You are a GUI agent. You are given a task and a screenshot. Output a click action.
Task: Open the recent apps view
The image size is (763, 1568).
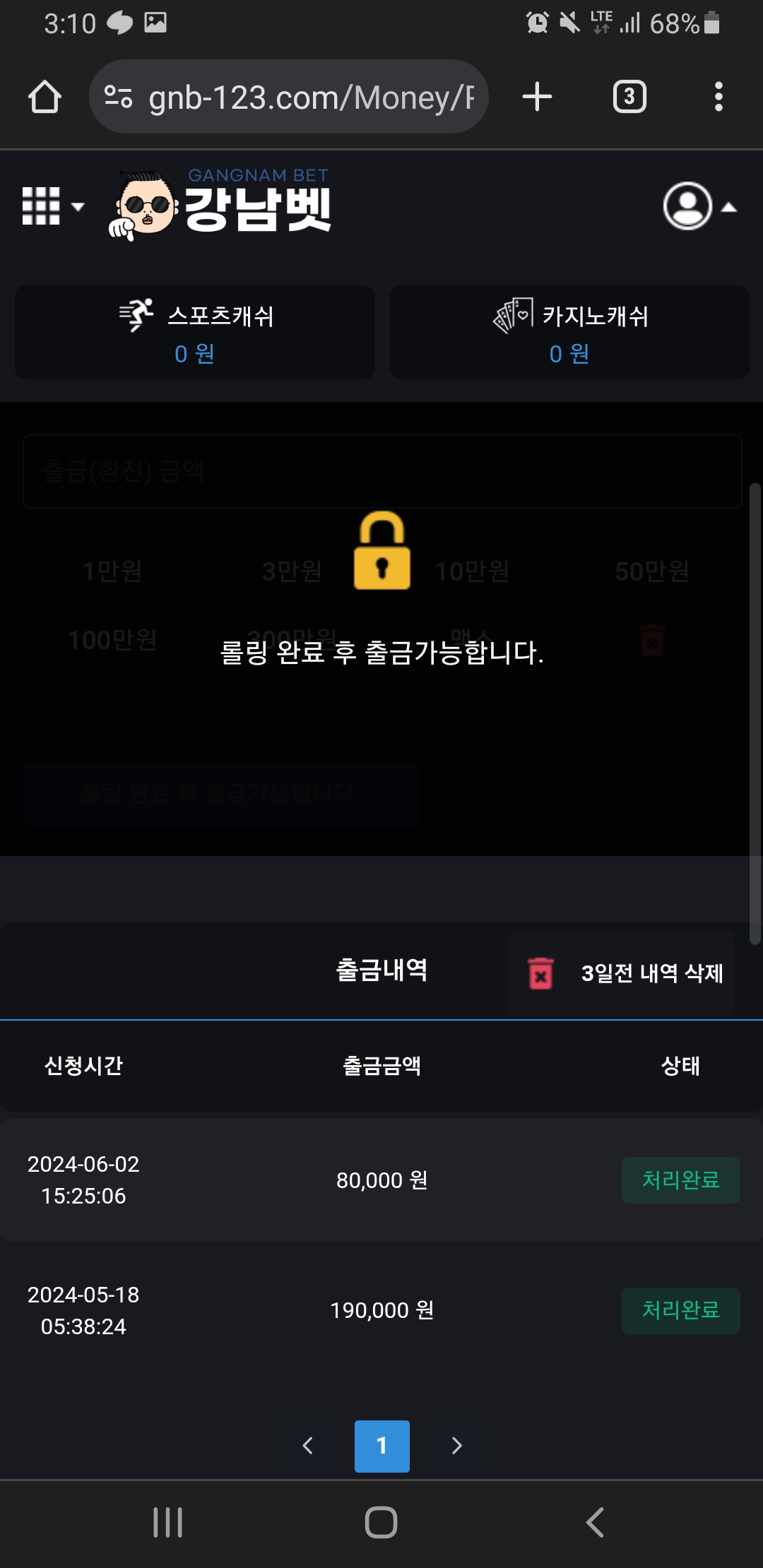click(168, 1522)
